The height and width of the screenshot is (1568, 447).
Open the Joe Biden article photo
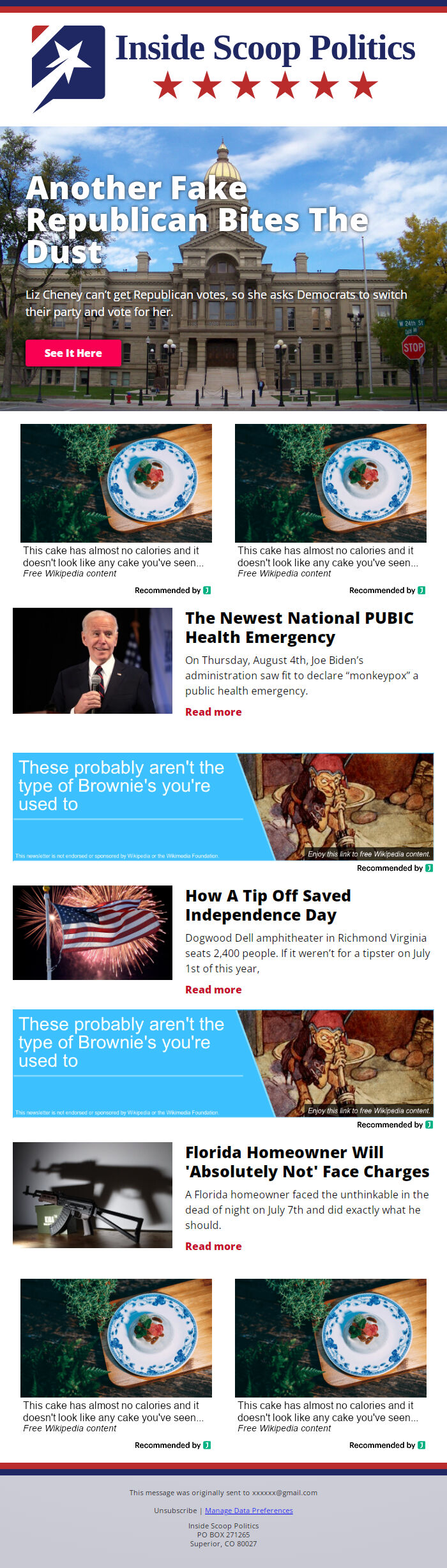click(x=93, y=661)
